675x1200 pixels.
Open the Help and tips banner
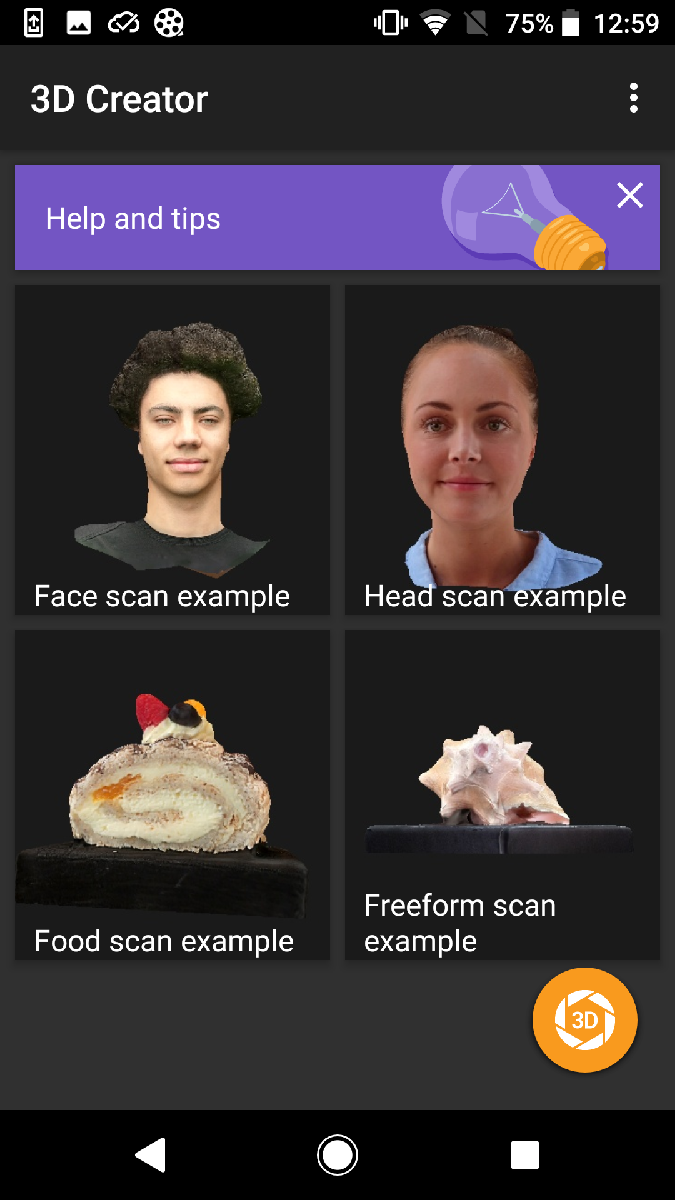point(337,218)
